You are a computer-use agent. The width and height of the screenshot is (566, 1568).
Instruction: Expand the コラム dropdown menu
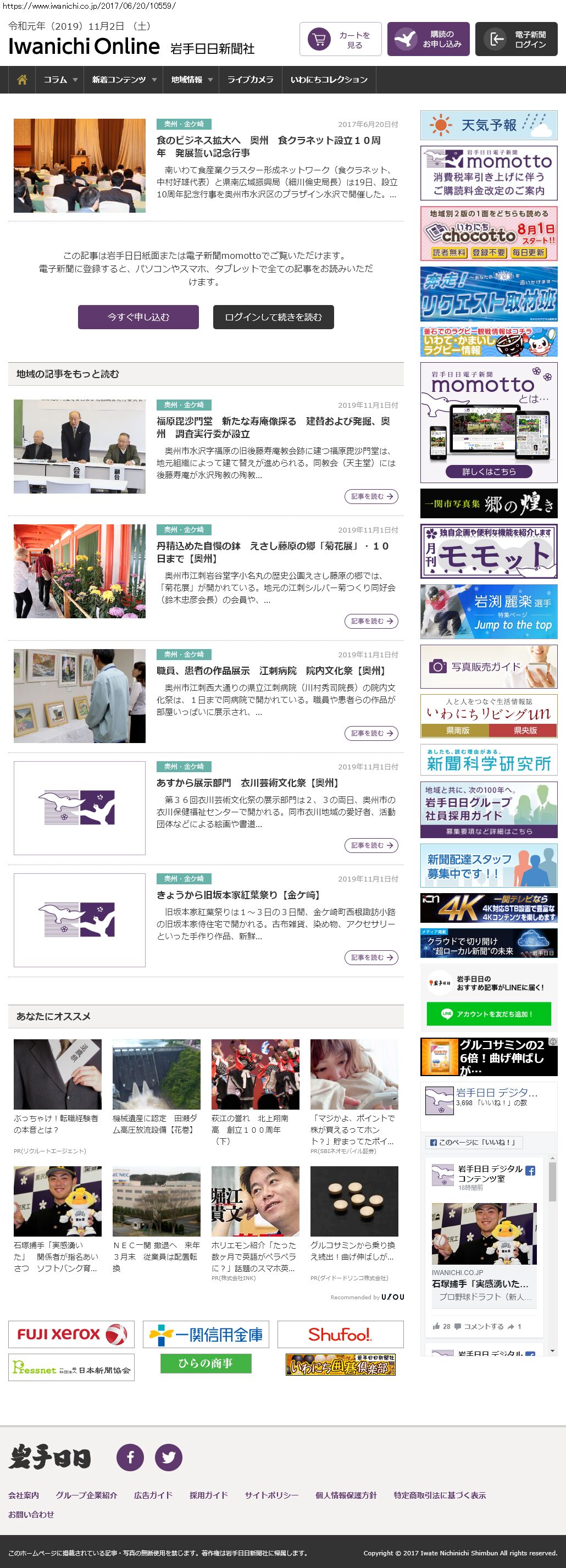tap(60, 80)
